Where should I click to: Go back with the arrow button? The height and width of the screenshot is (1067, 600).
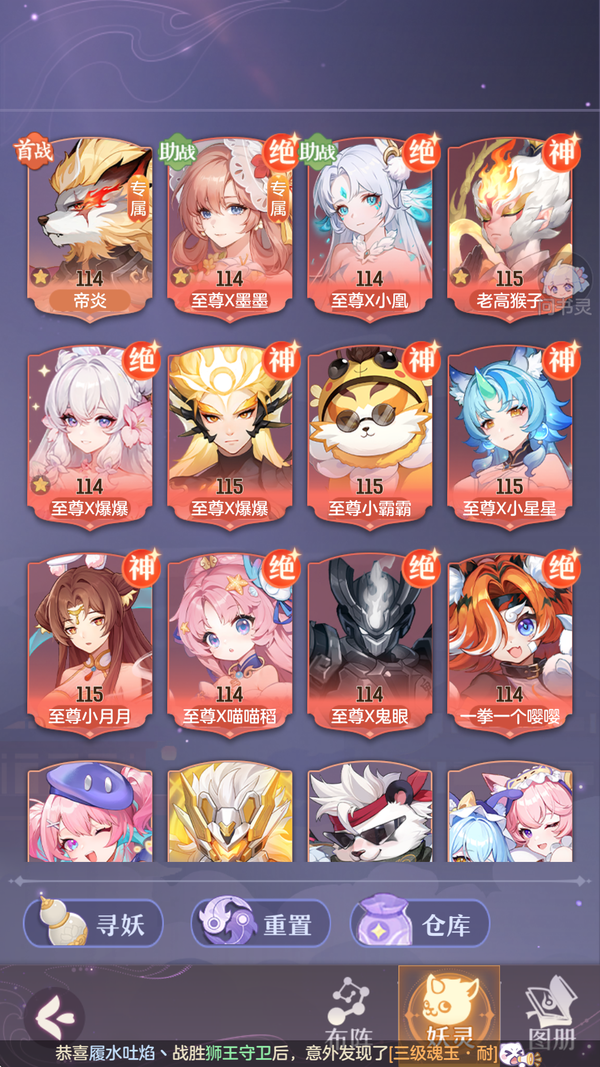pos(52,1017)
